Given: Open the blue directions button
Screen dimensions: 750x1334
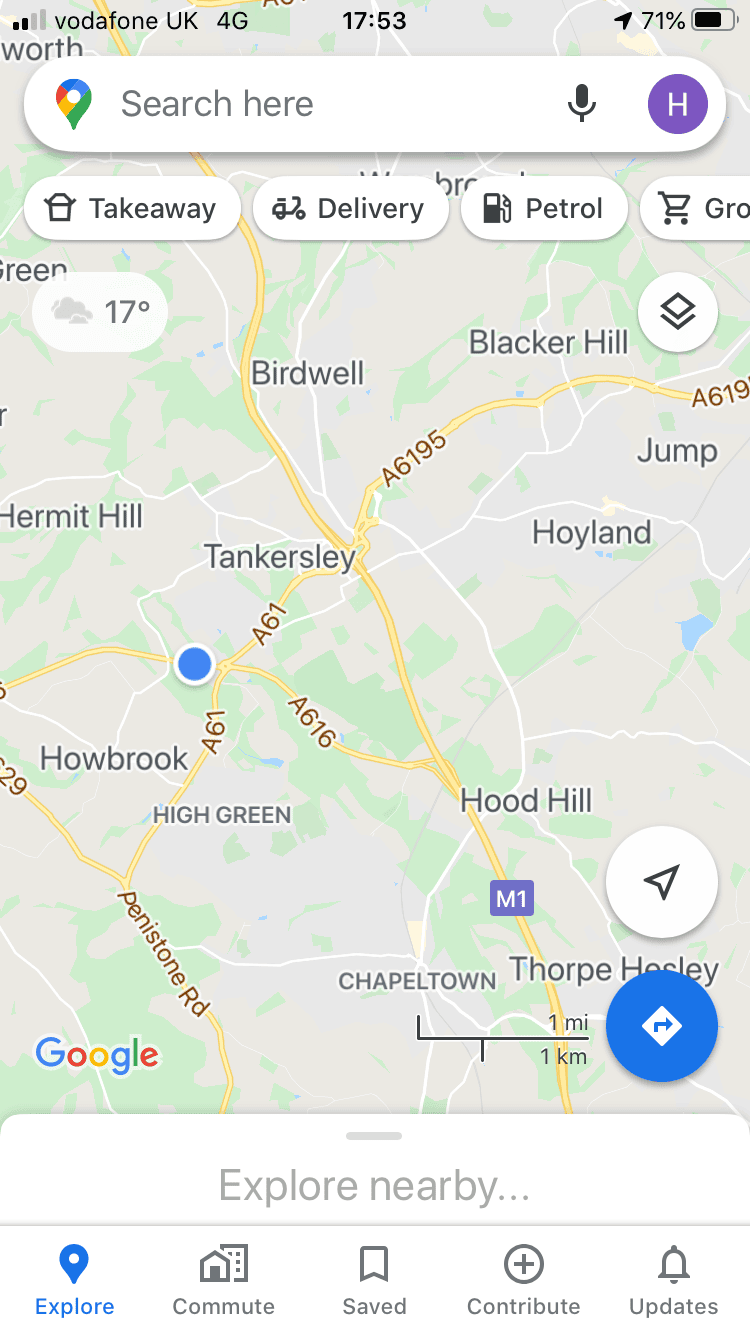Looking at the screenshot, I should coord(662,1026).
